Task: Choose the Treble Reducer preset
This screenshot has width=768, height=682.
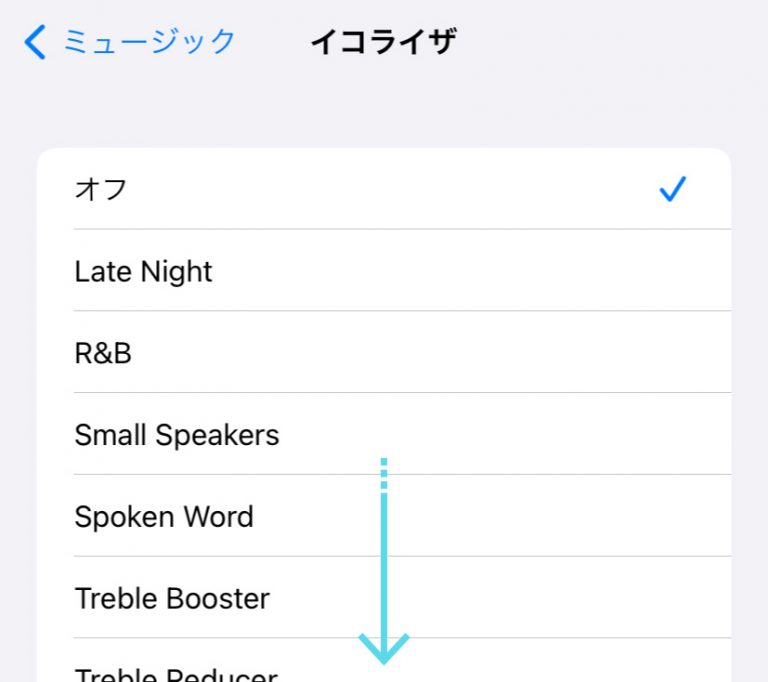Action: click(384, 660)
